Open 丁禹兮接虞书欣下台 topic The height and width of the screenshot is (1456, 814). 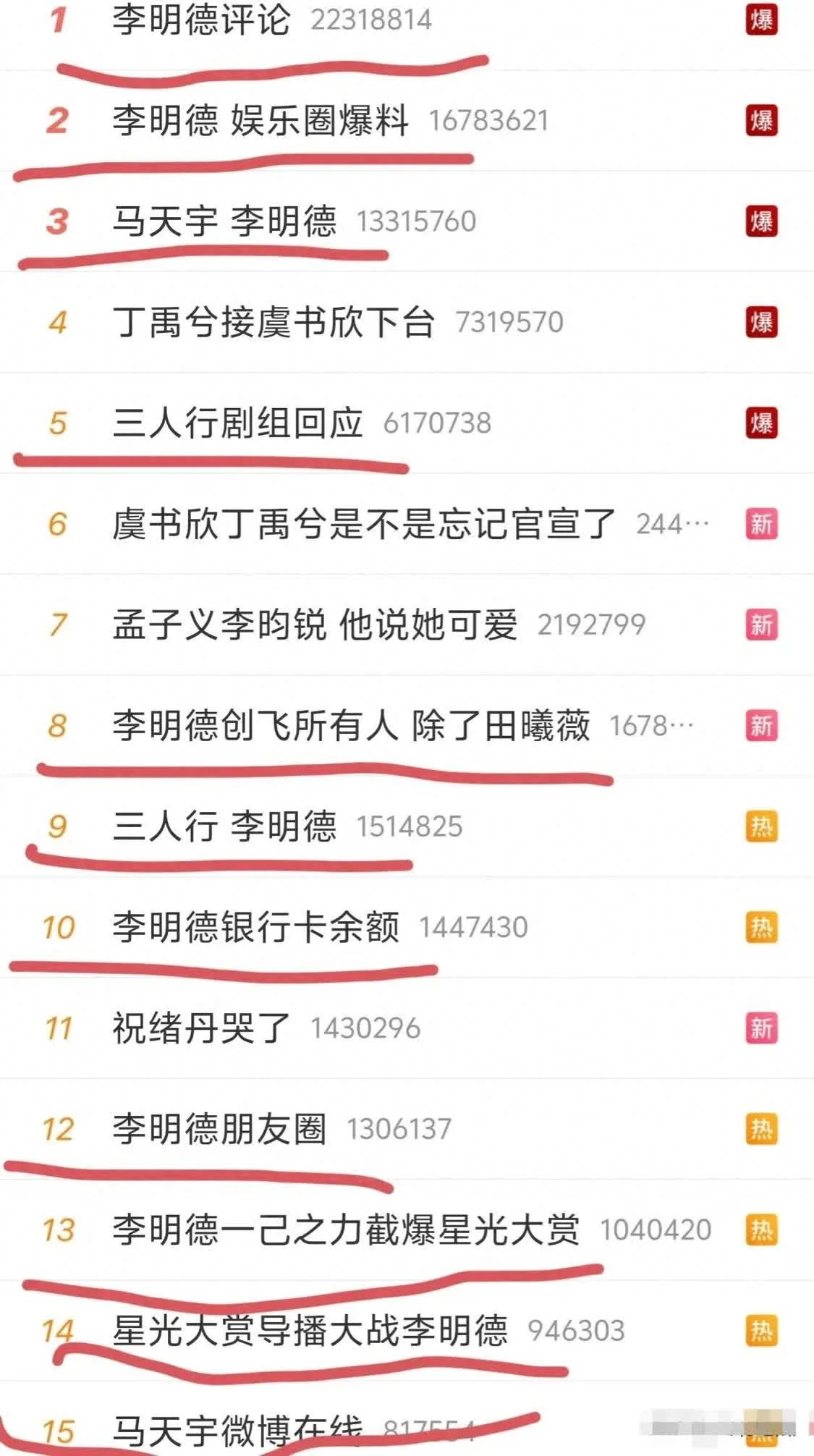tap(274, 323)
